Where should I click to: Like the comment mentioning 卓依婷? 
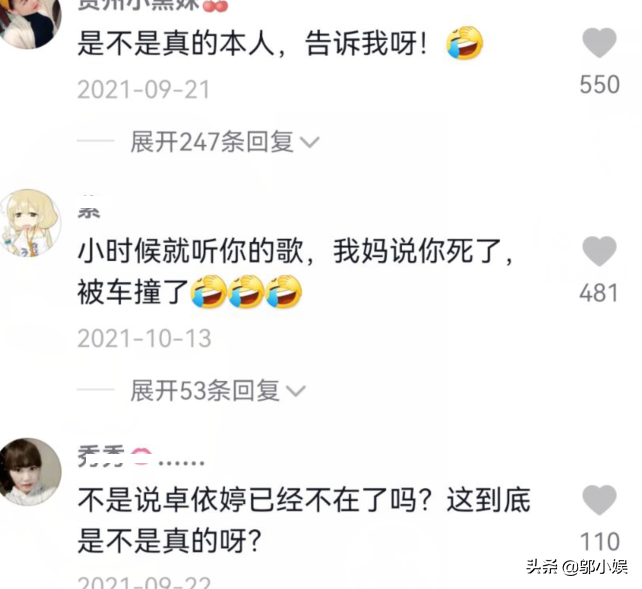(x=599, y=499)
